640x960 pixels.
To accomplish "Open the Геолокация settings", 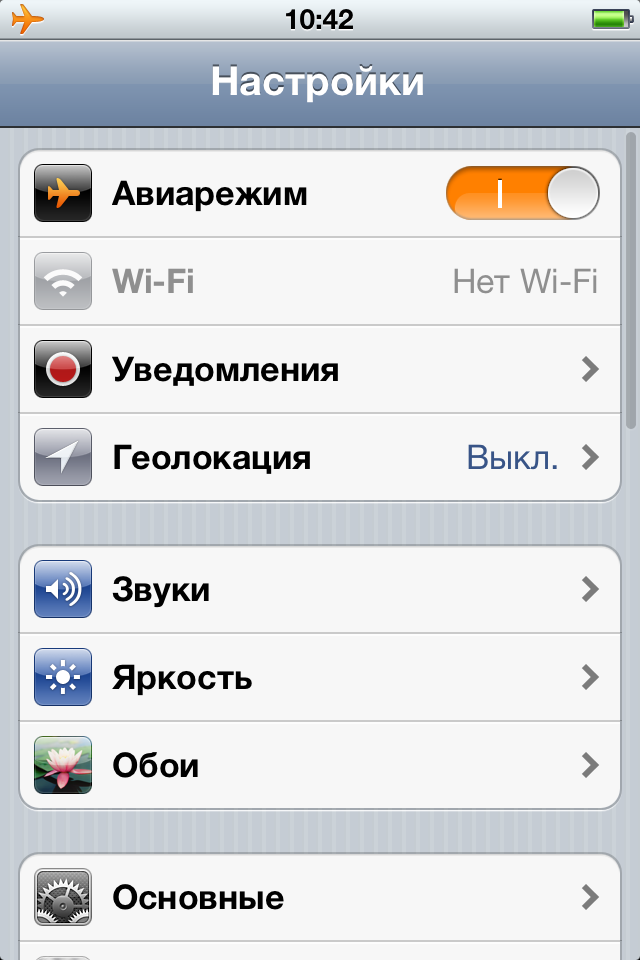I will click(x=320, y=458).
